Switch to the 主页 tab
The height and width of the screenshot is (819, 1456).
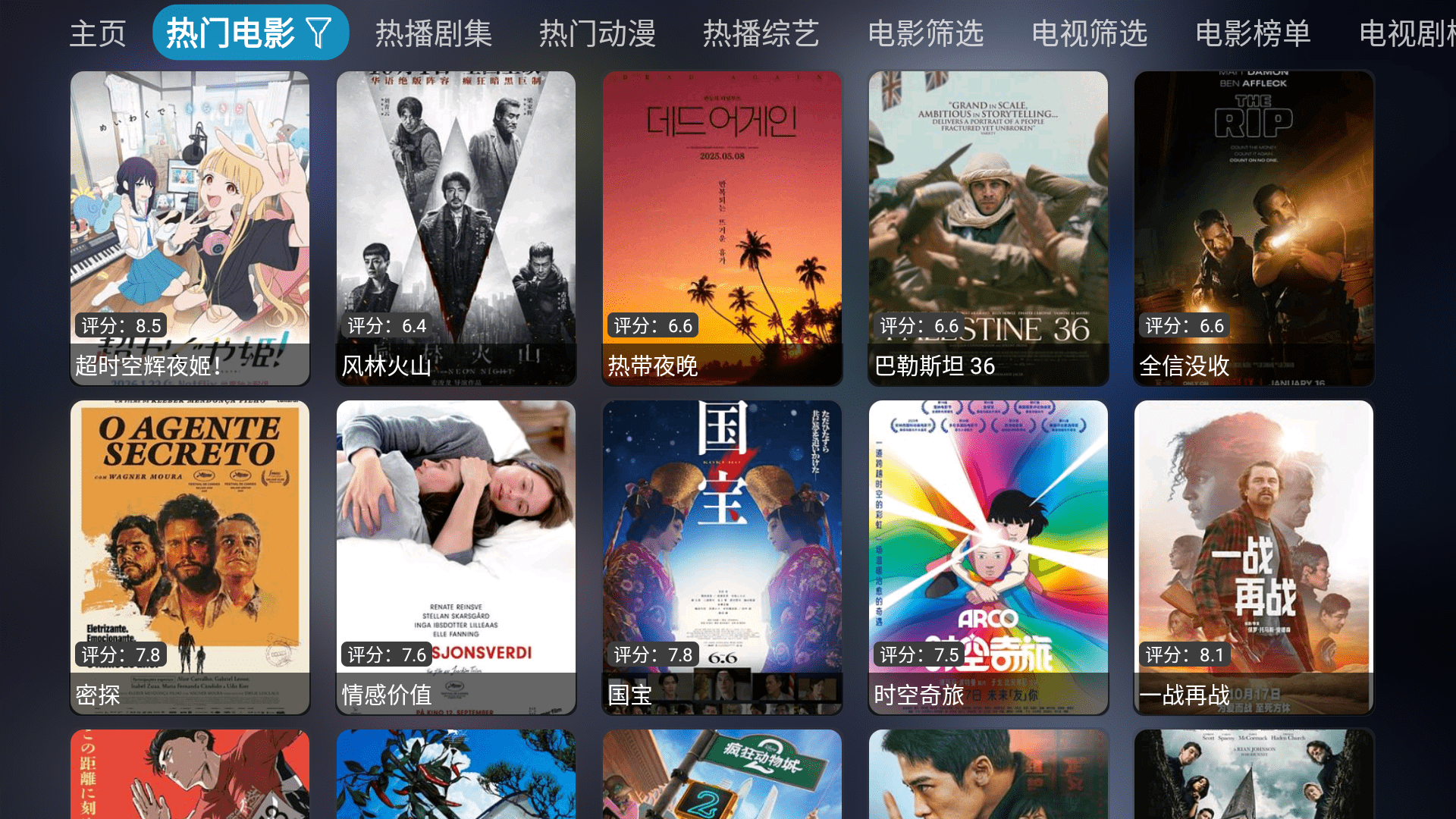(x=97, y=33)
